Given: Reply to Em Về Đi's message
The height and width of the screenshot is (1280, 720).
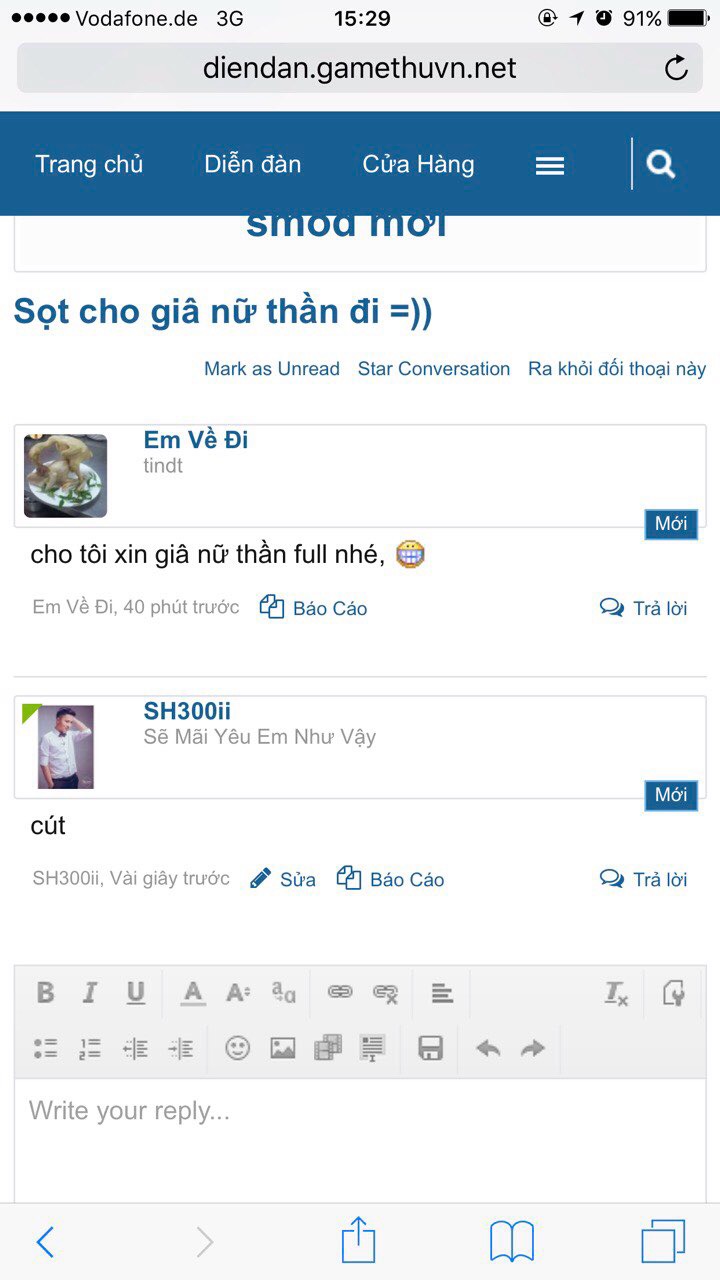Looking at the screenshot, I should click(644, 608).
